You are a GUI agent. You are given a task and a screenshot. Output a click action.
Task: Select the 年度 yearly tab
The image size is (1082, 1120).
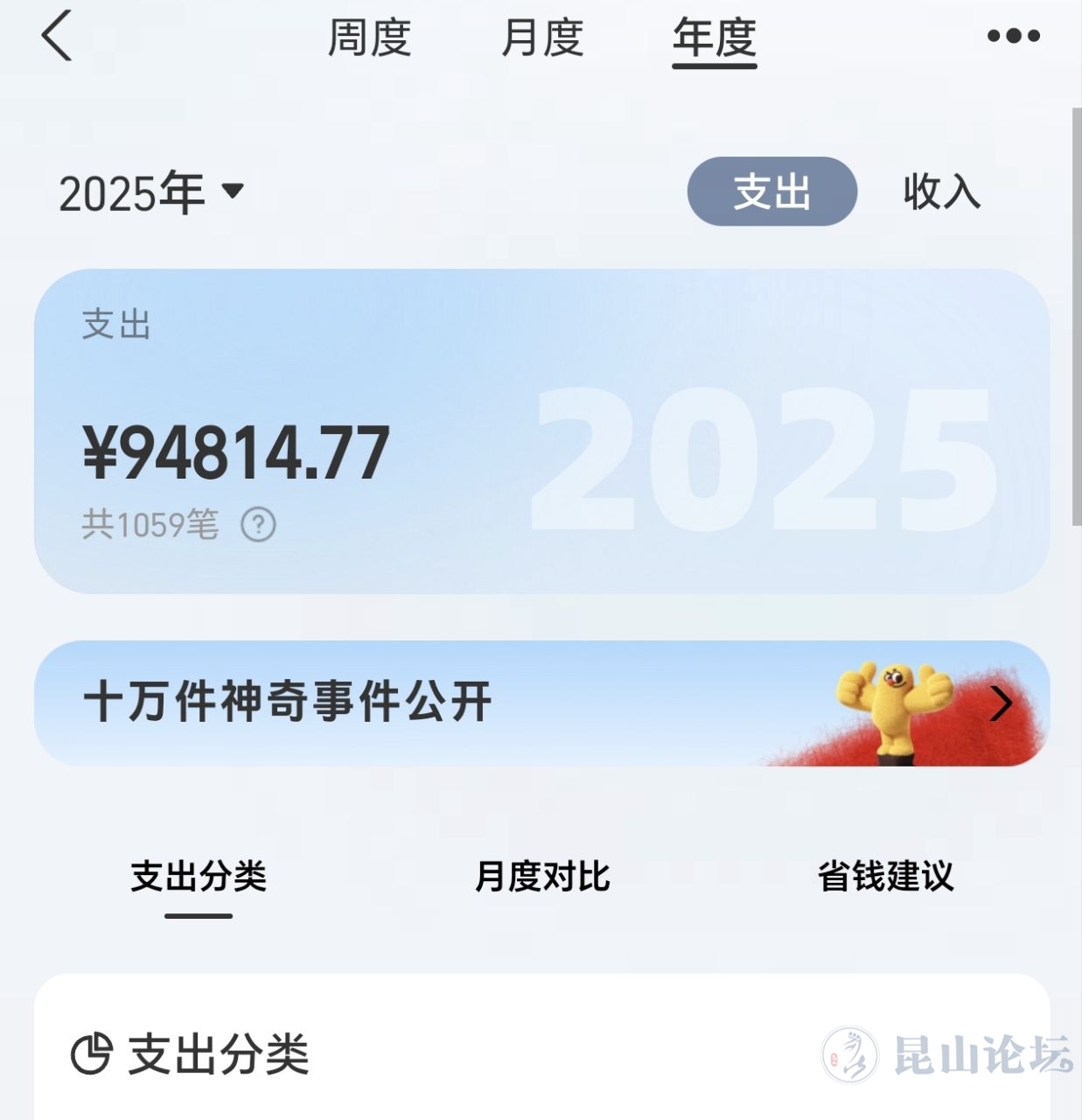tap(714, 38)
